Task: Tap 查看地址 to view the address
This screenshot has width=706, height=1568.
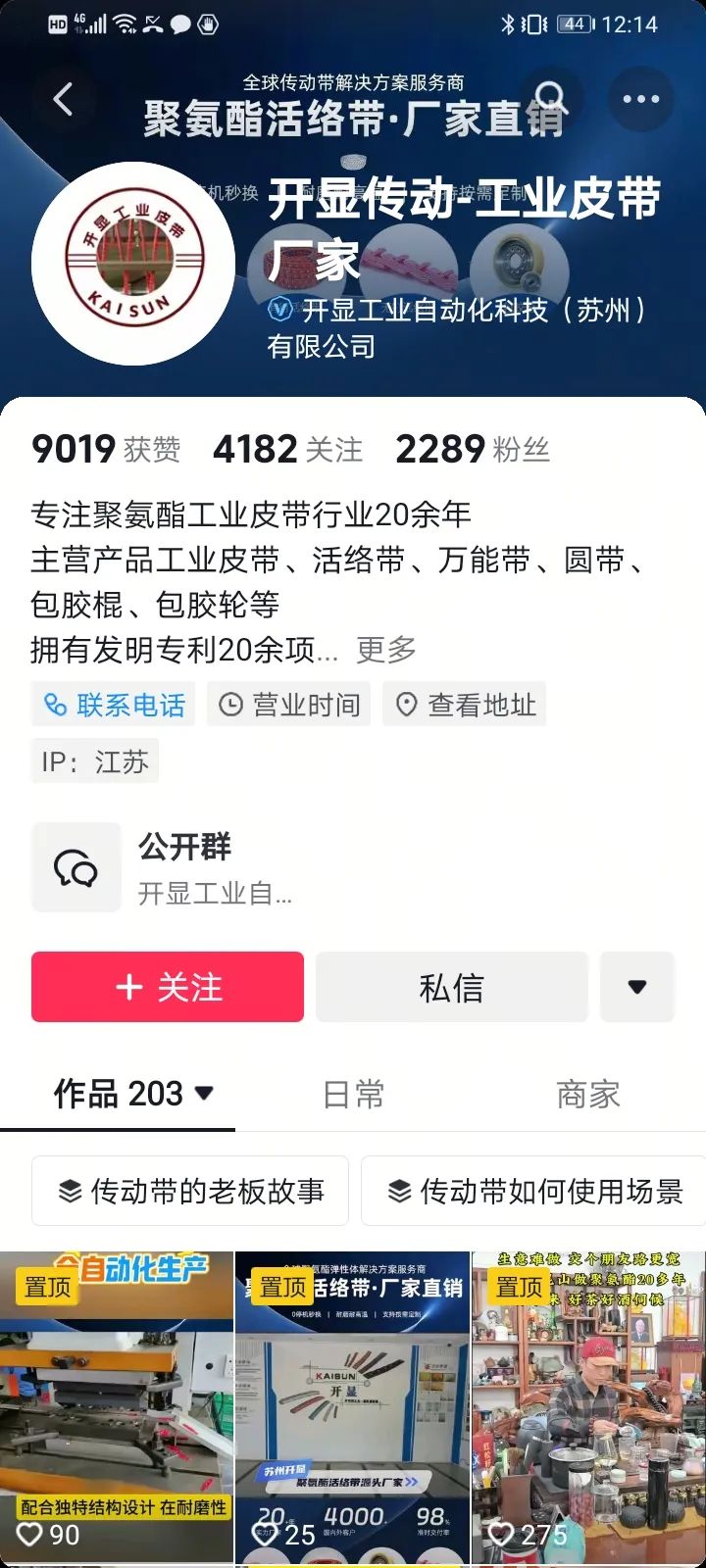Action: [x=464, y=705]
